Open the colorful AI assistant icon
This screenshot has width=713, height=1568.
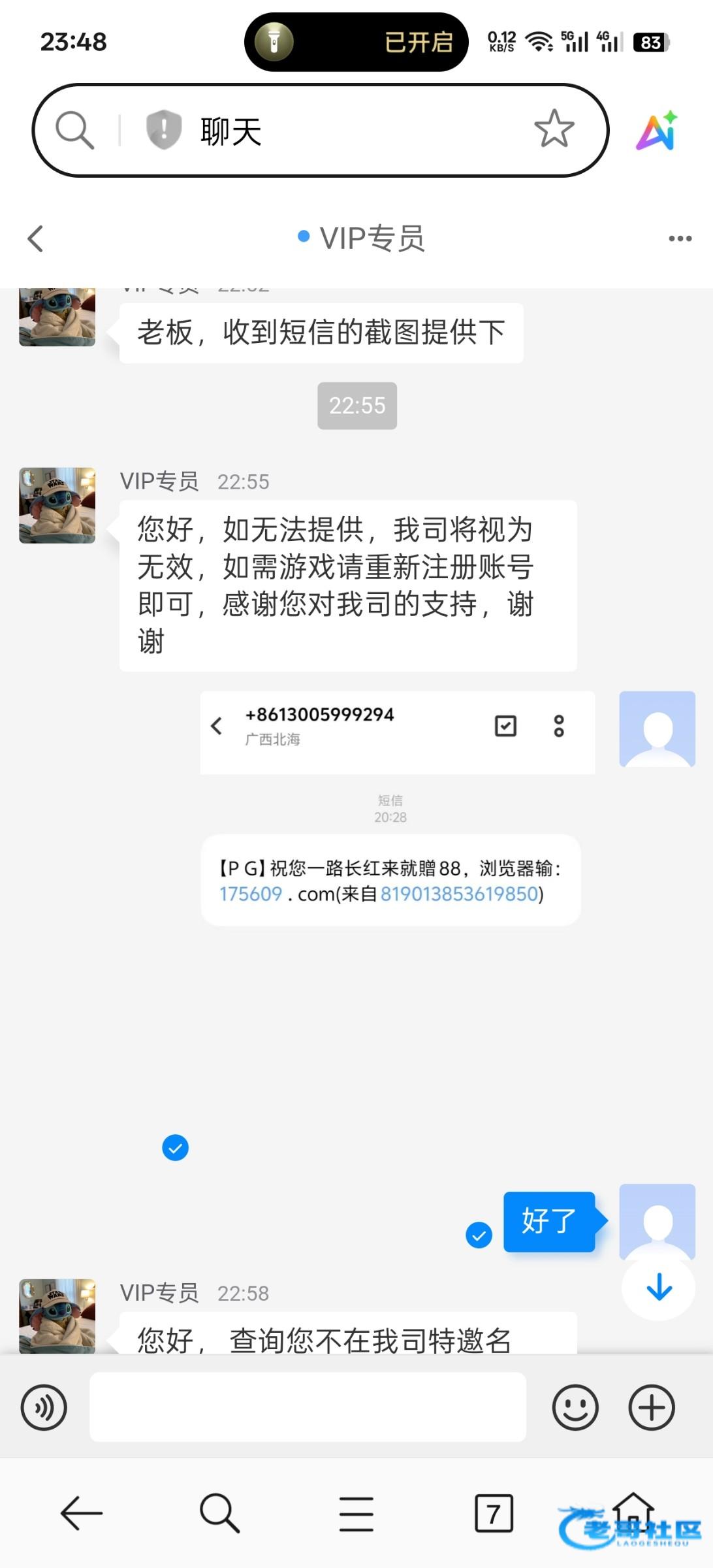tap(656, 131)
